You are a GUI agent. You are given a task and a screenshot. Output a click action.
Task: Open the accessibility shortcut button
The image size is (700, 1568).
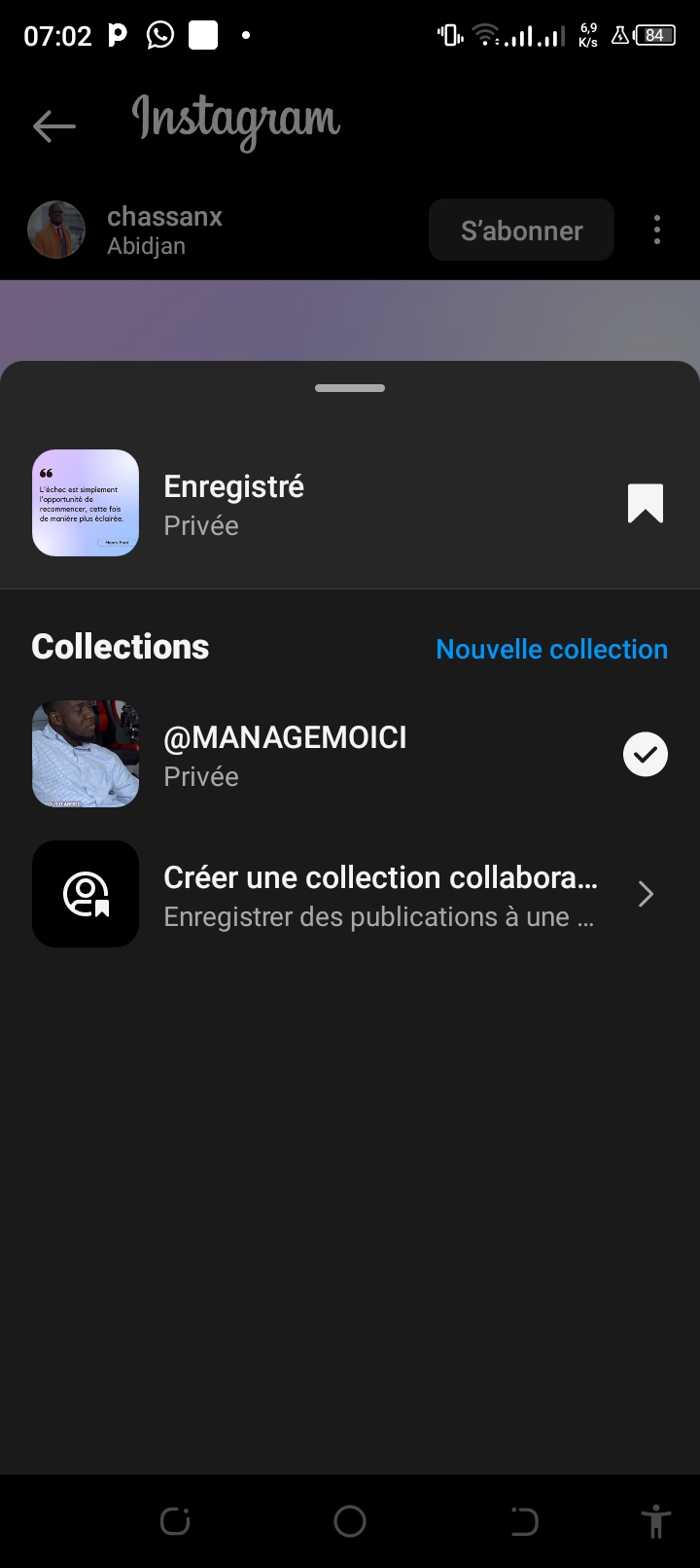[656, 1521]
